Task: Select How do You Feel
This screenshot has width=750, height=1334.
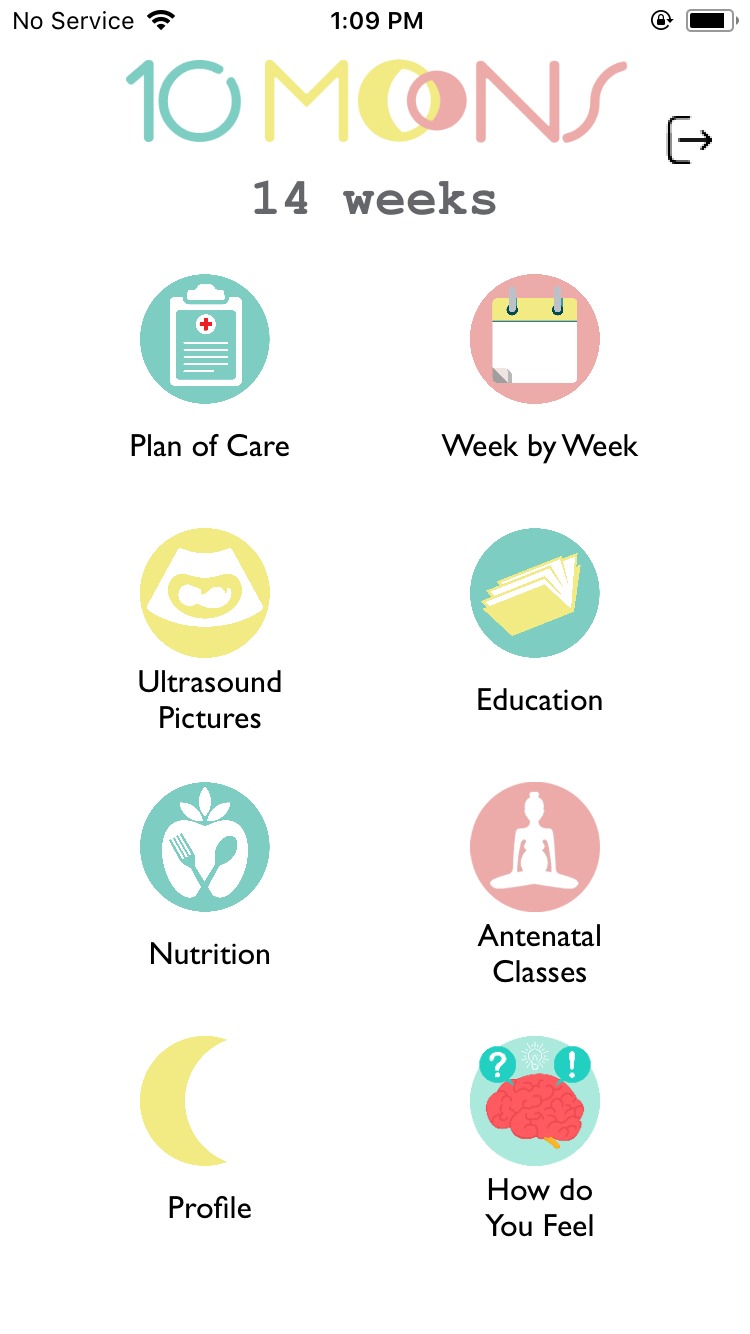Action: pos(535,1101)
